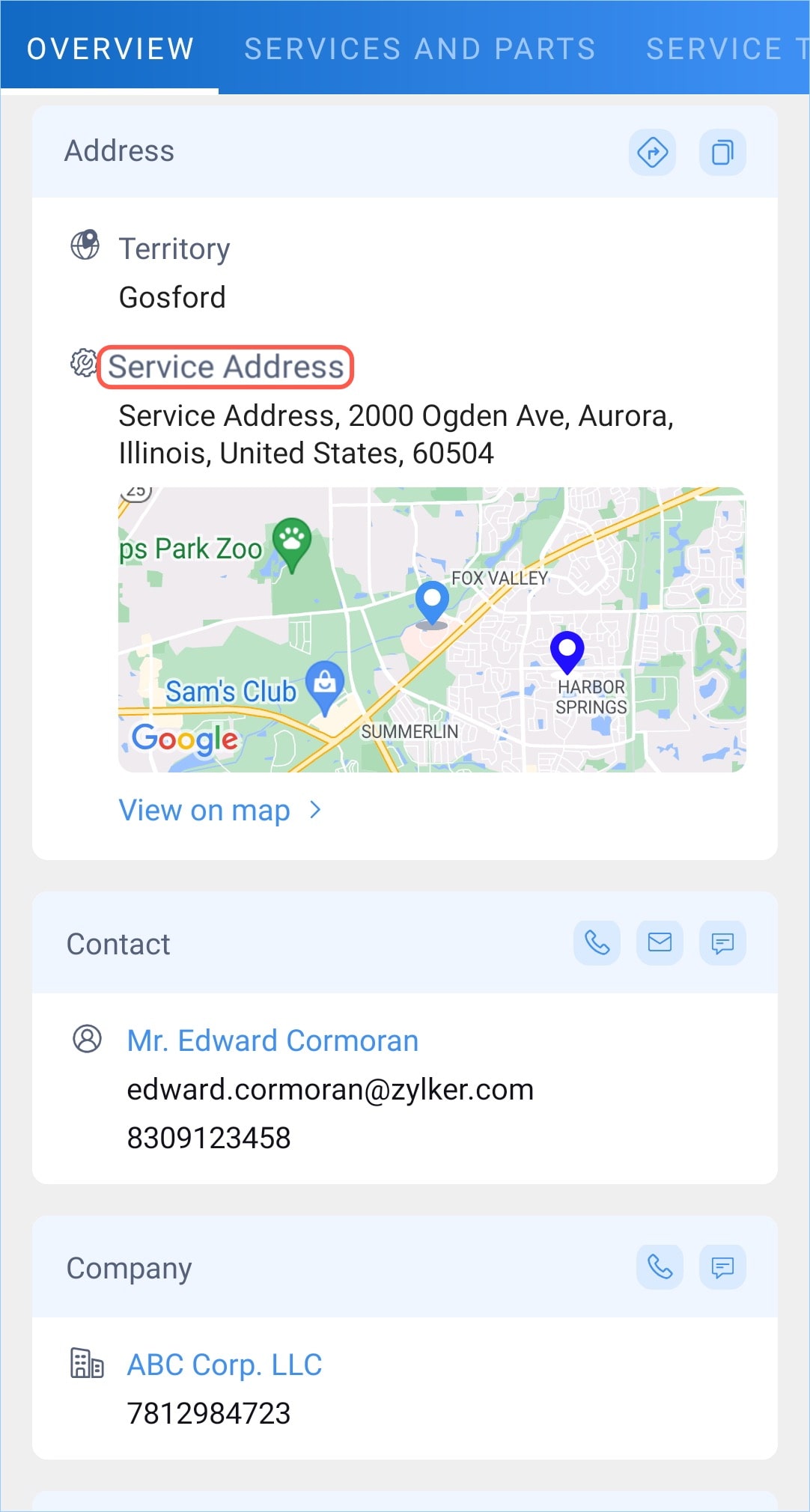Email the contact using the envelope icon

click(x=660, y=943)
